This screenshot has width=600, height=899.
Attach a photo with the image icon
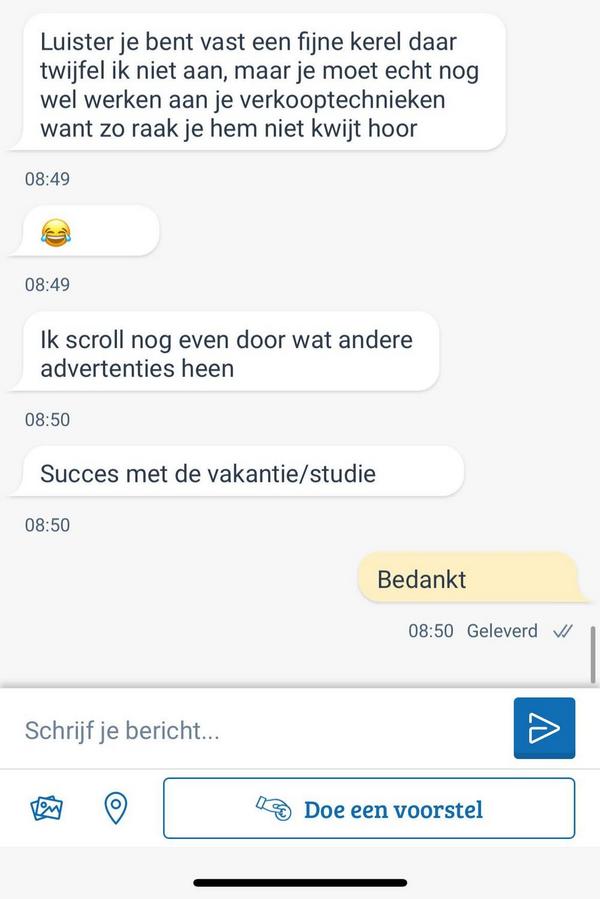[47, 808]
